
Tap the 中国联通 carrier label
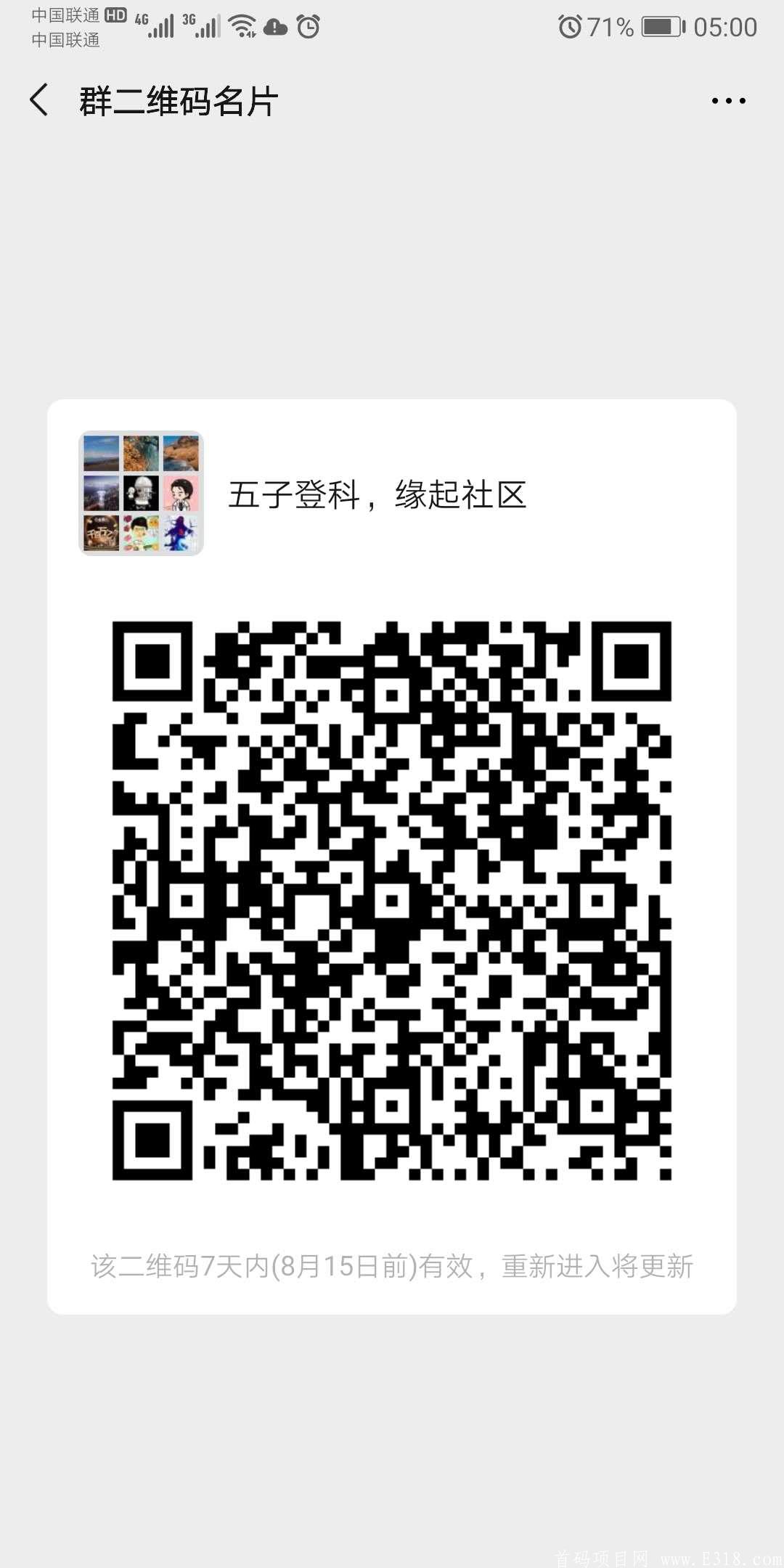point(66,15)
